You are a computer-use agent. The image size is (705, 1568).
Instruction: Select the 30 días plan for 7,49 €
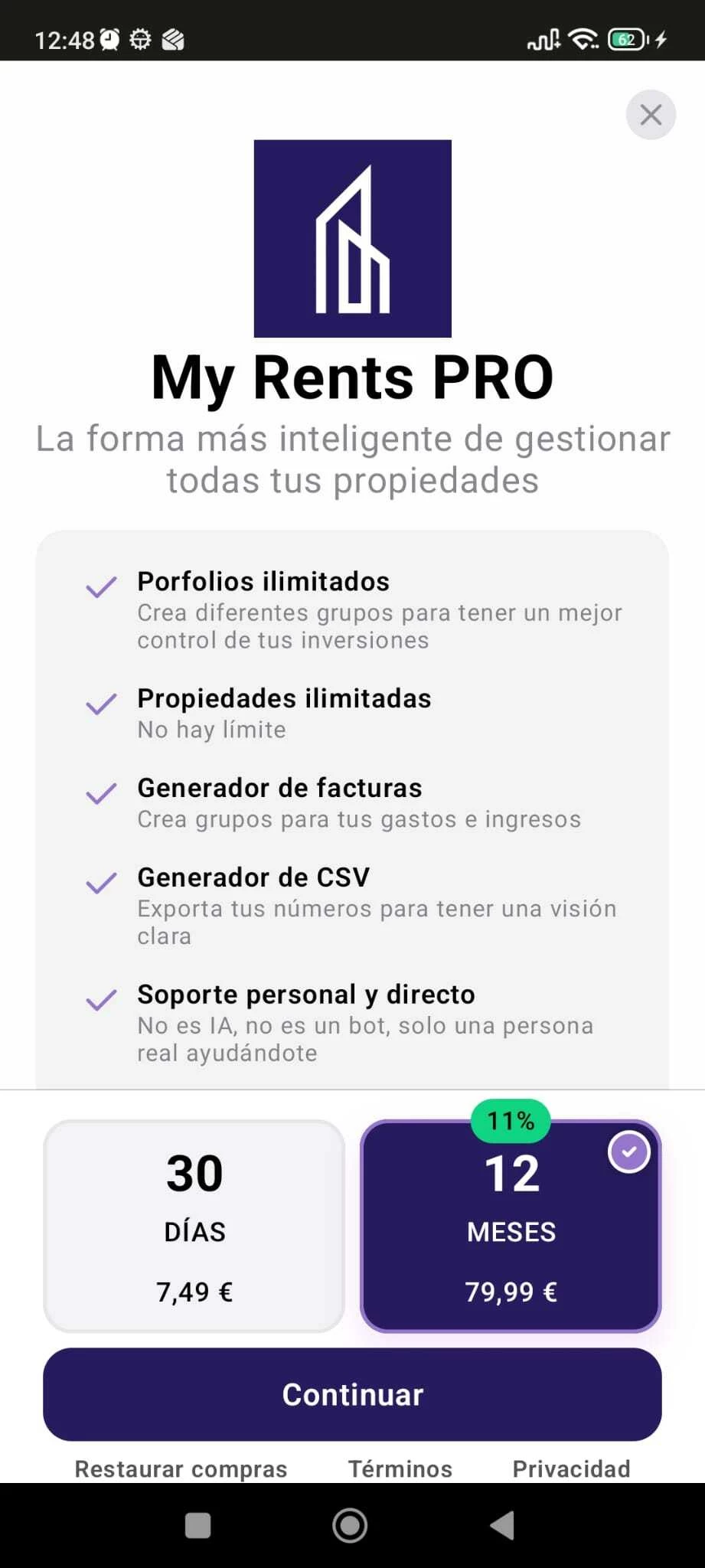point(194,1226)
